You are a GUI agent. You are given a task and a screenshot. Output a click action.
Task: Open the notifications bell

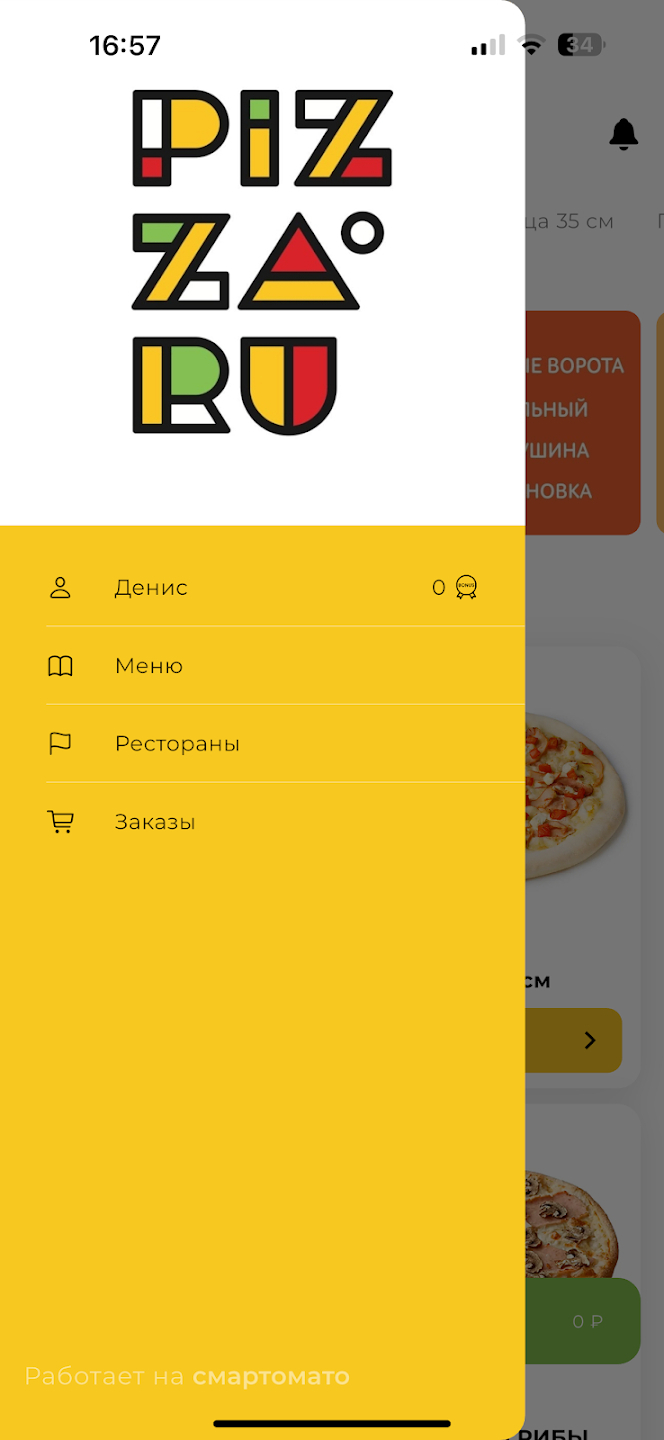[623, 134]
